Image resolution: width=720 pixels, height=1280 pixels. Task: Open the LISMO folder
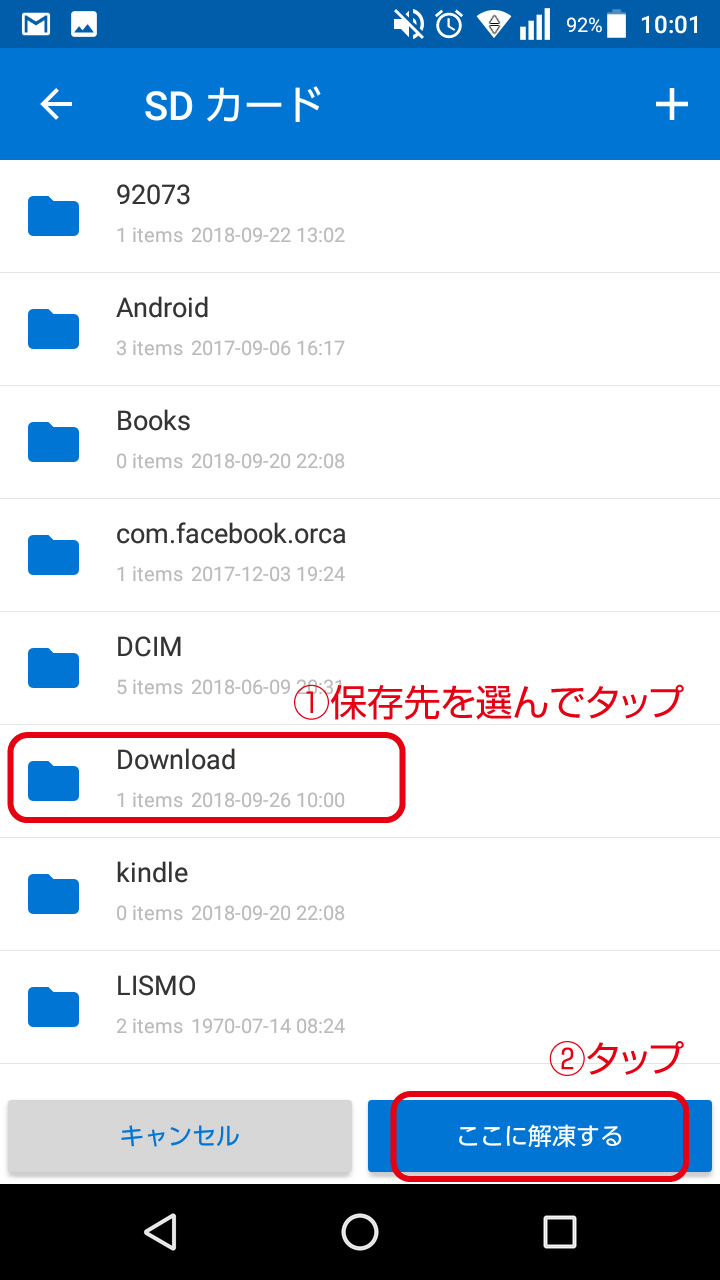[360, 1007]
